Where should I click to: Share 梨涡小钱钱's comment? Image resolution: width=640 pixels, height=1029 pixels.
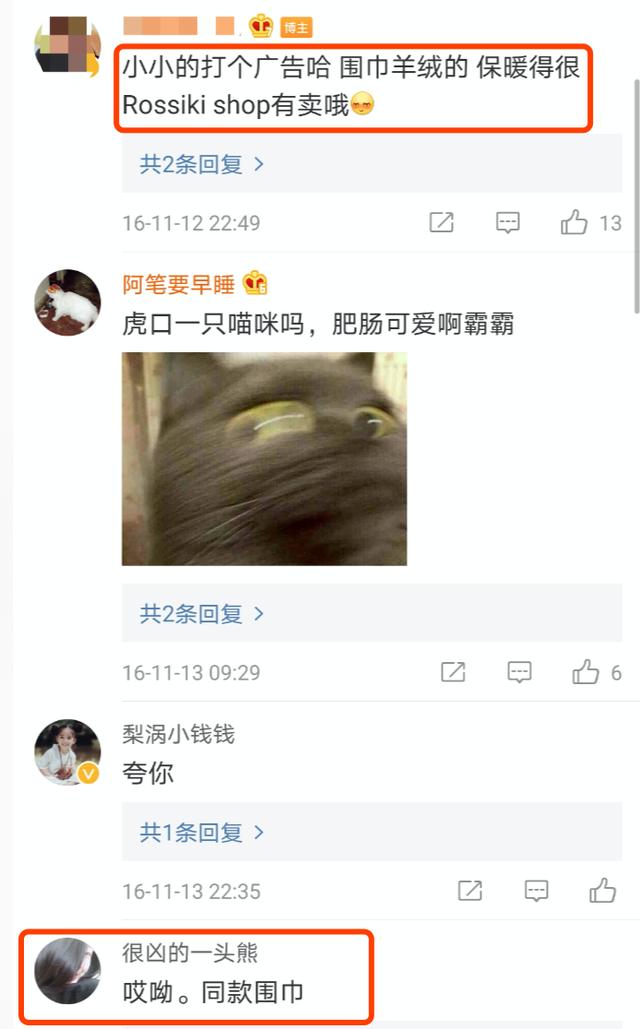[x=470, y=890]
